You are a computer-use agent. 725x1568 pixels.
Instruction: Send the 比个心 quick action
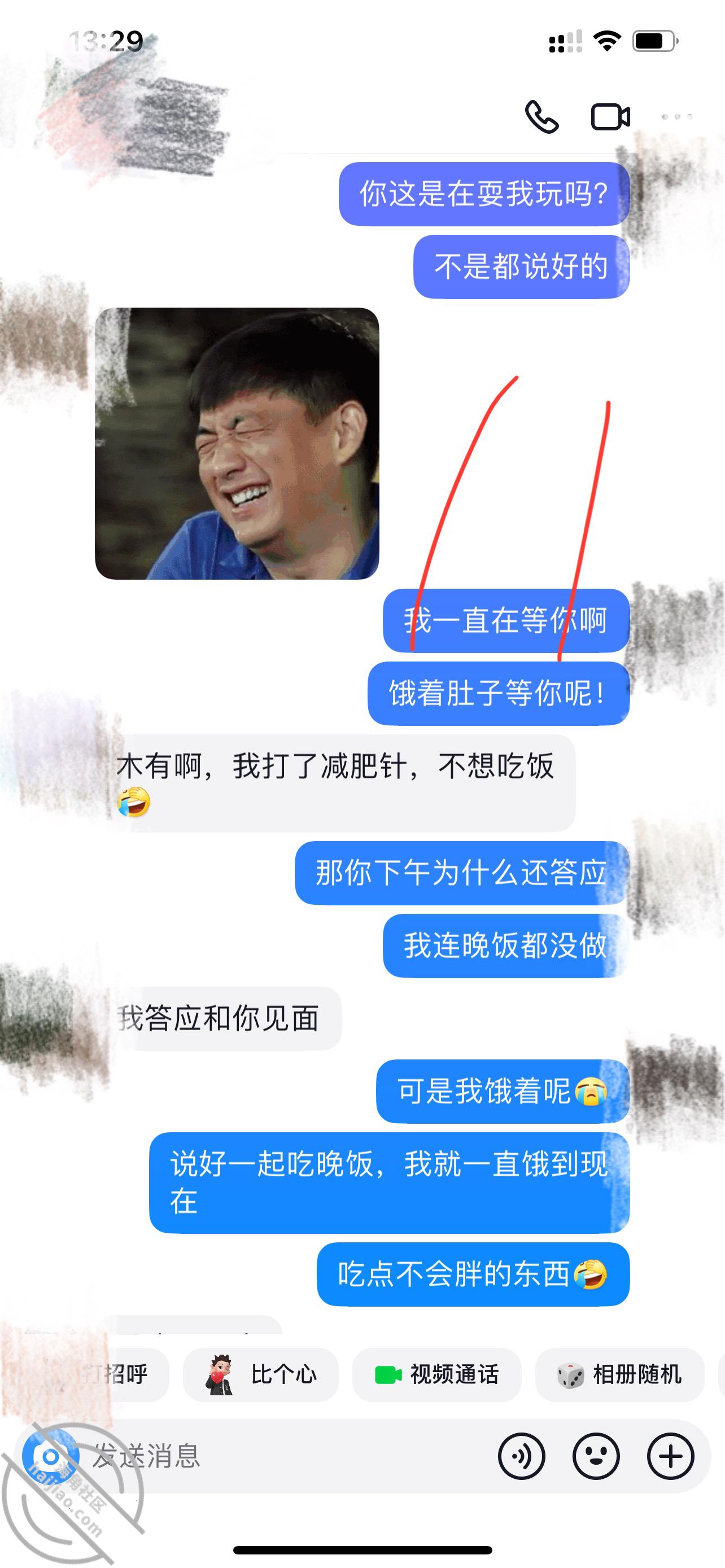point(260,1374)
